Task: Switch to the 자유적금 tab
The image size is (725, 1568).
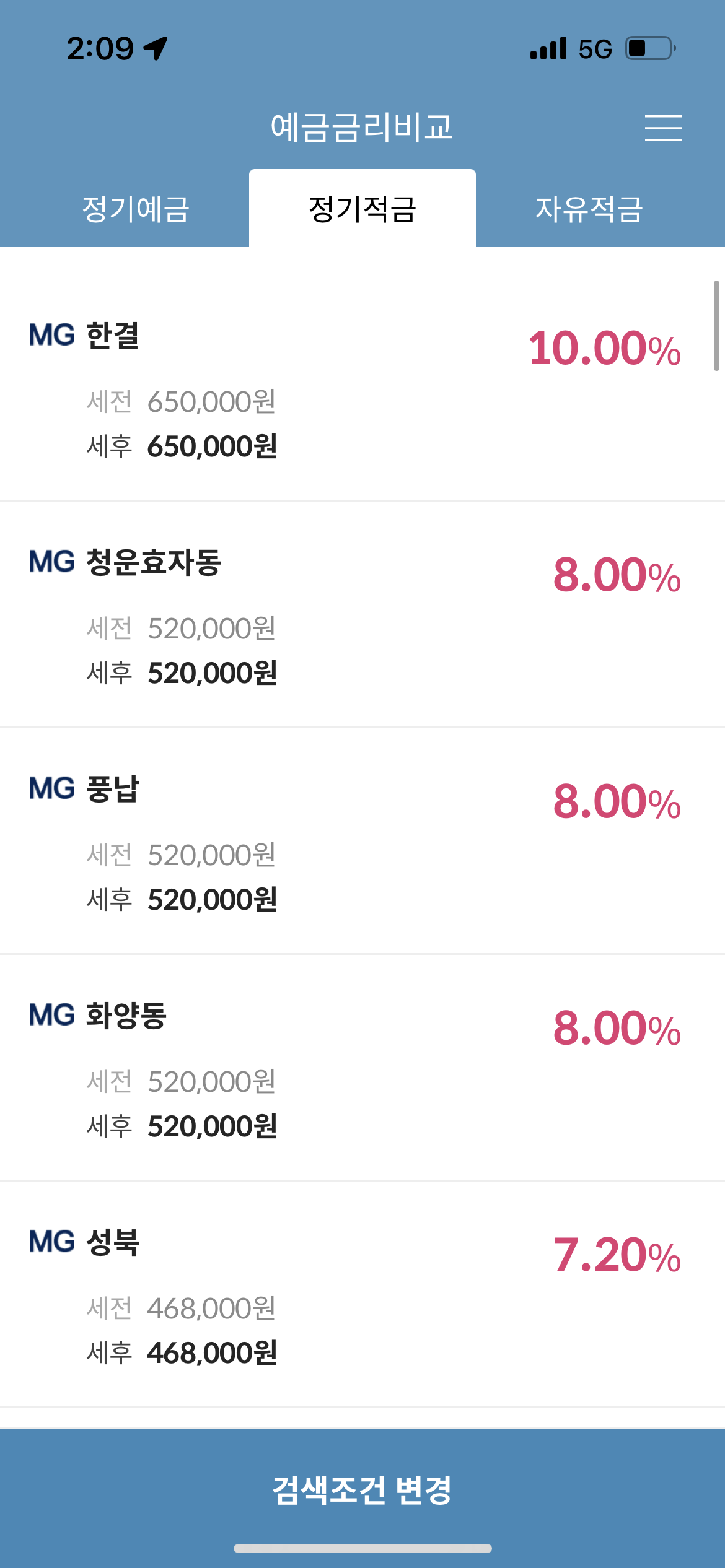Action: (589, 209)
